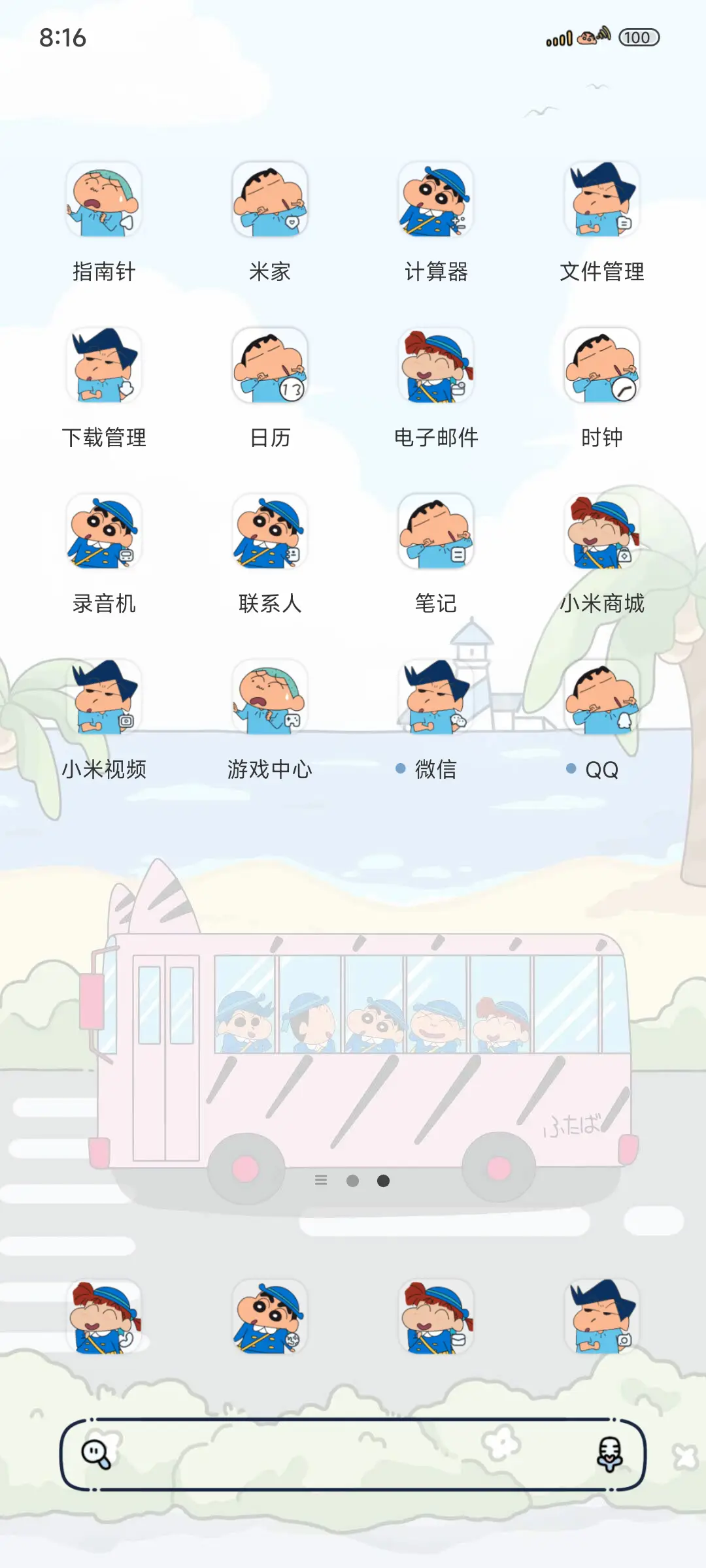The image size is (706, 1568).
Task: Open WeChat (微信)
Action: 435,700
